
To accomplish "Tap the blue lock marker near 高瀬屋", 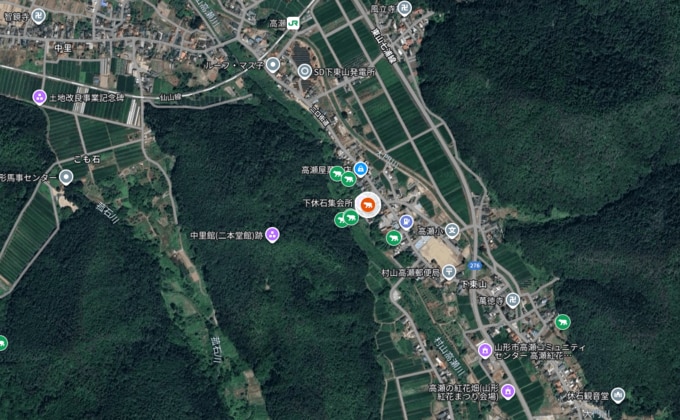I will click(360, 169).
